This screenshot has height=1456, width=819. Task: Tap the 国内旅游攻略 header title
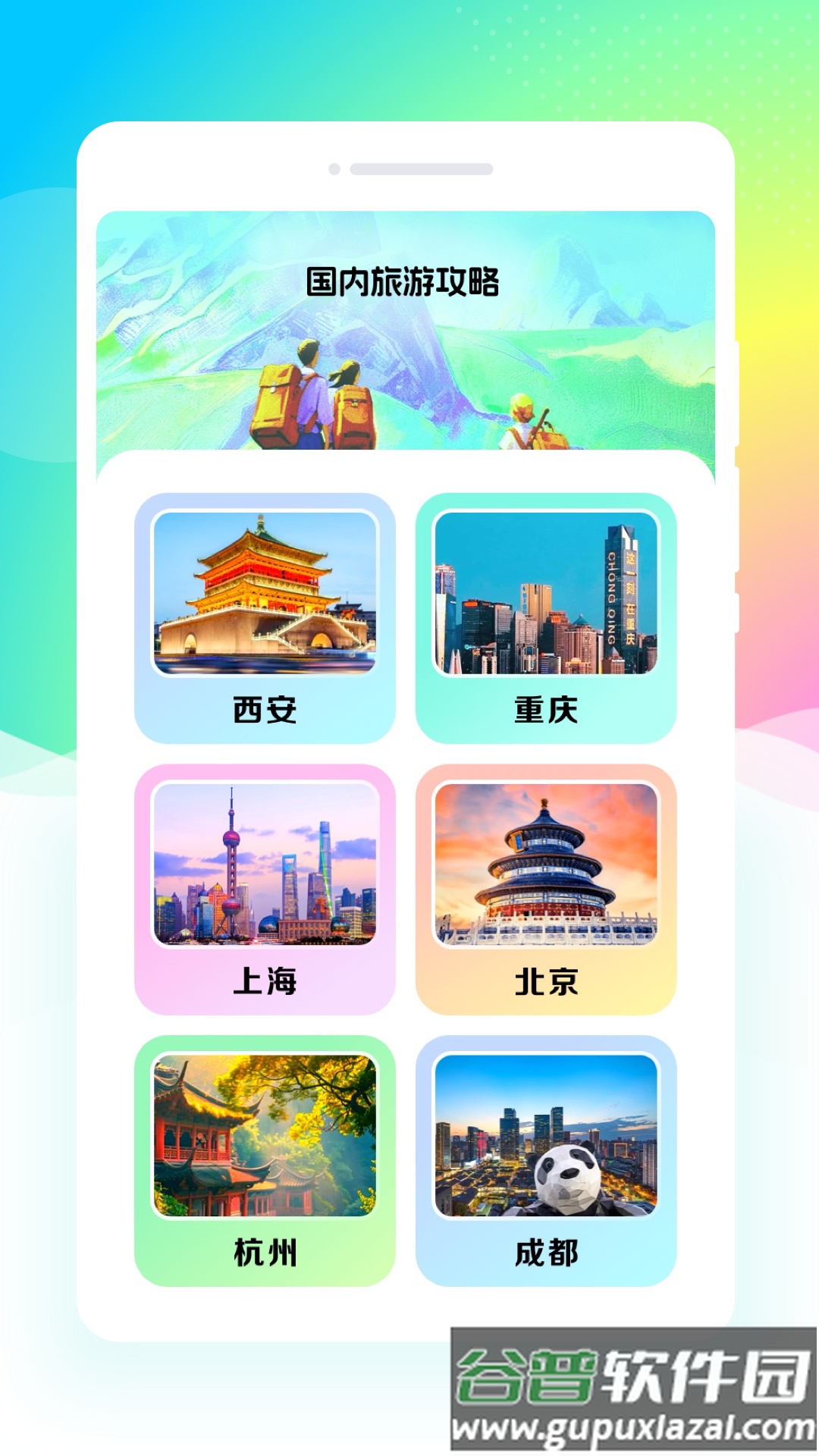coord(407,281)
